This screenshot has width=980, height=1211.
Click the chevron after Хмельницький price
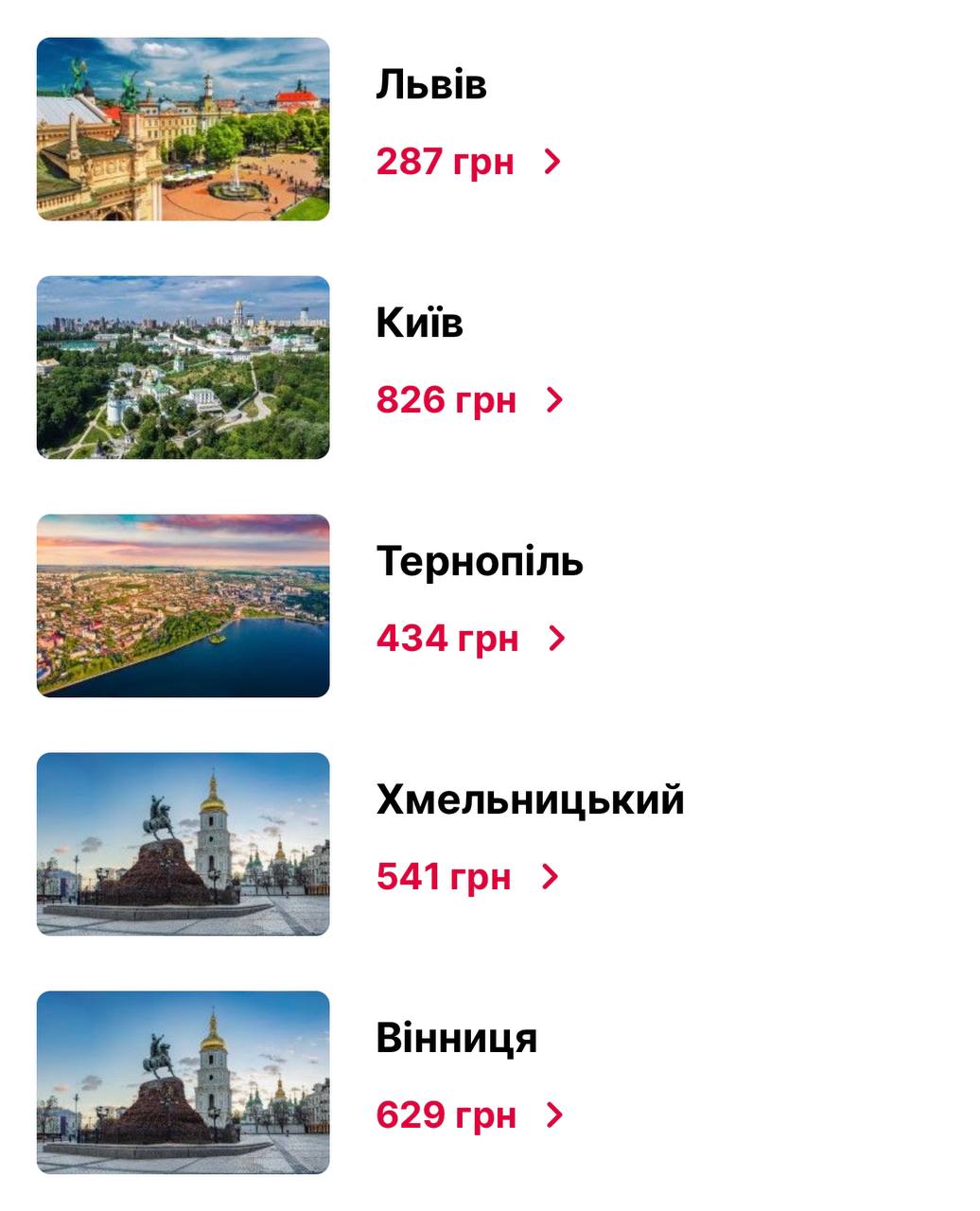(550, 876)
